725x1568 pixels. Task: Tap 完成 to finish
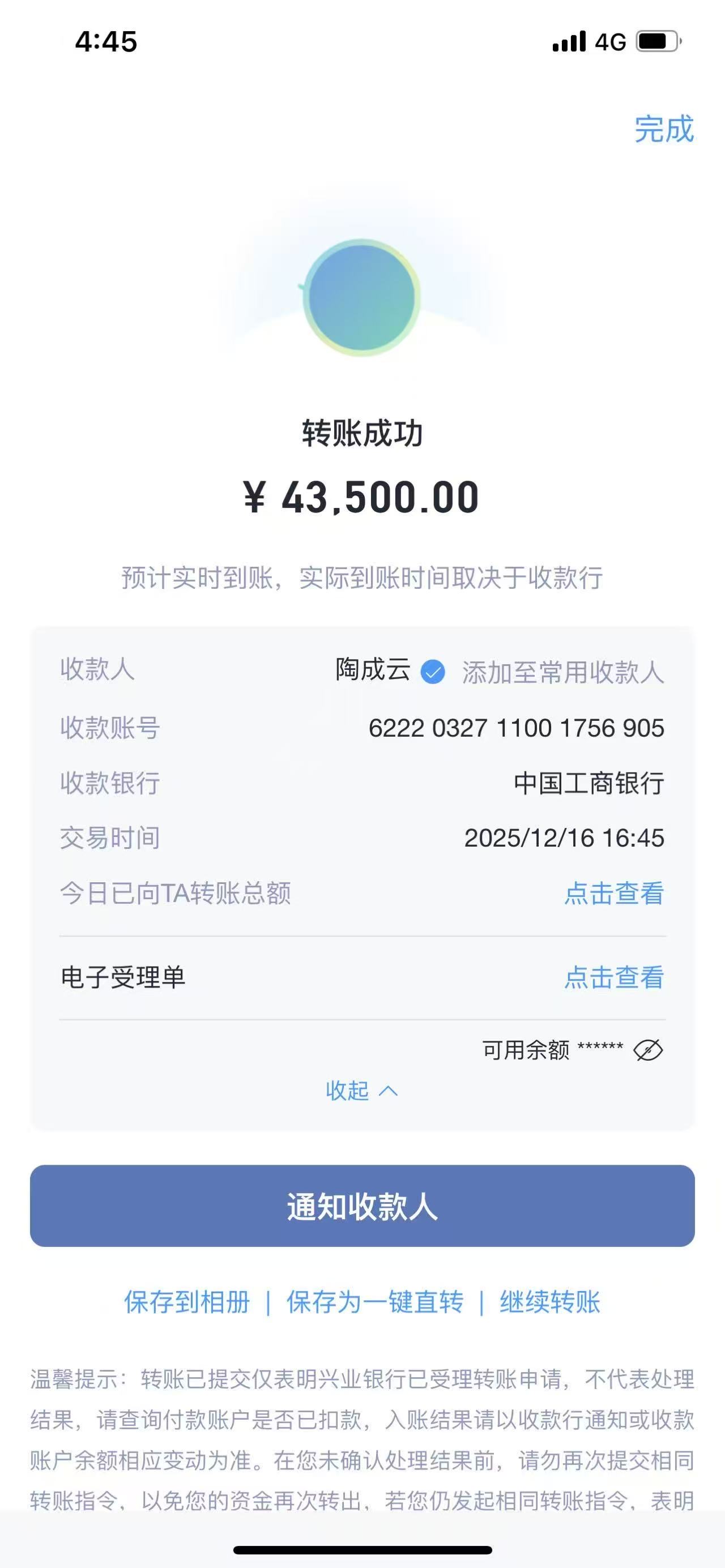pos(663,129)
